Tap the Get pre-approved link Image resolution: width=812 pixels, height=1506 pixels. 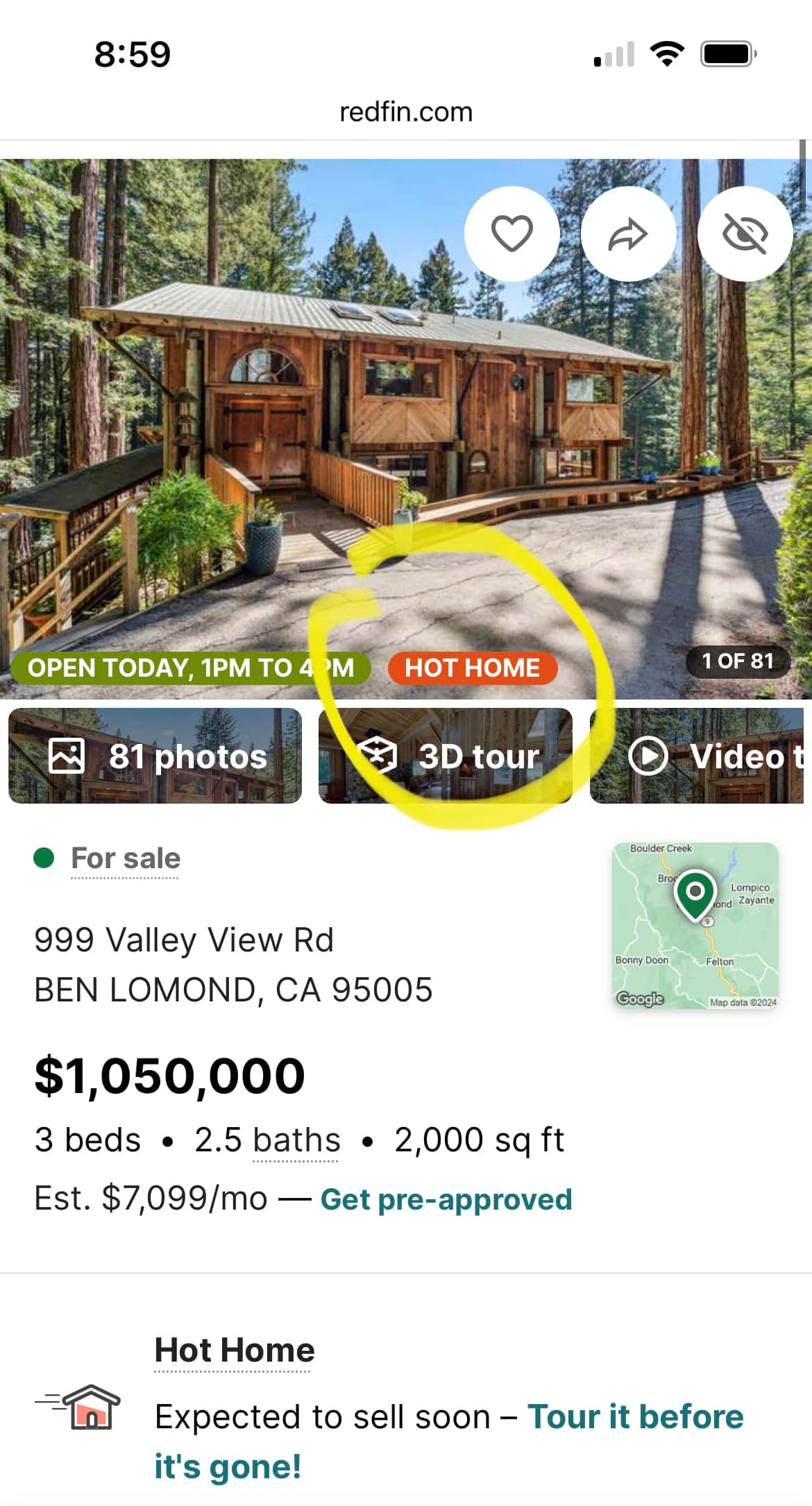(446, 1199)
